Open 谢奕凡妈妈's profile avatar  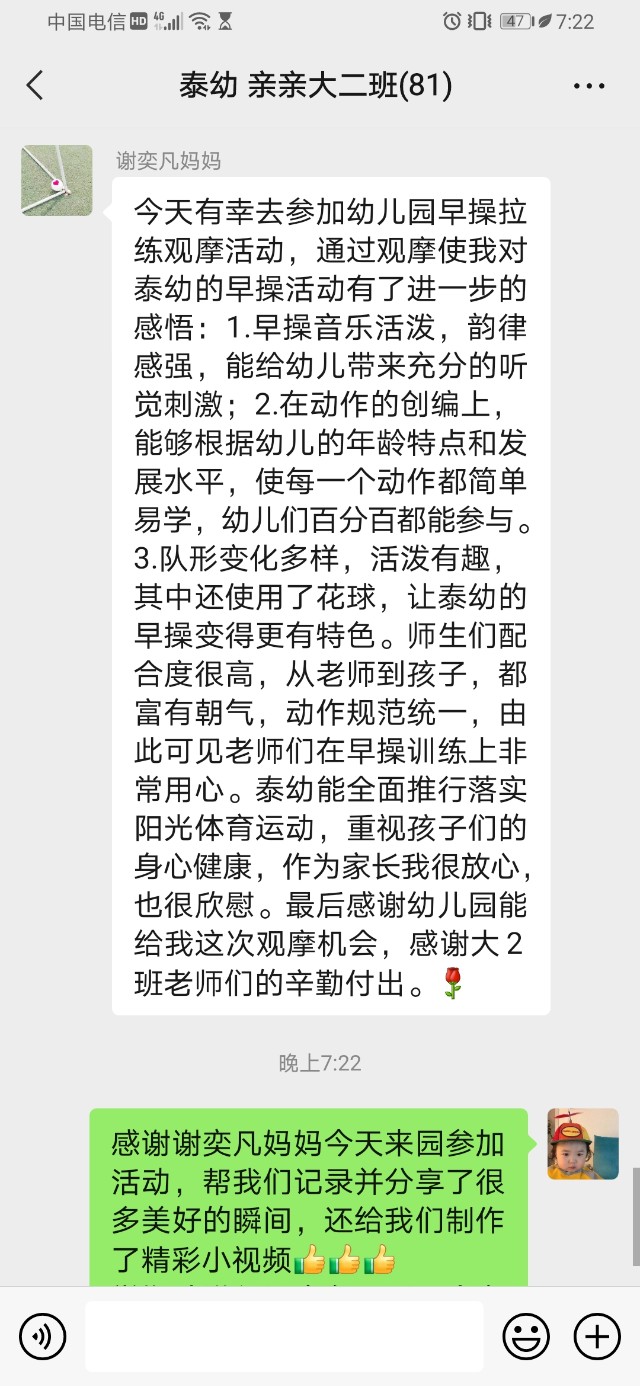(57, 180)
